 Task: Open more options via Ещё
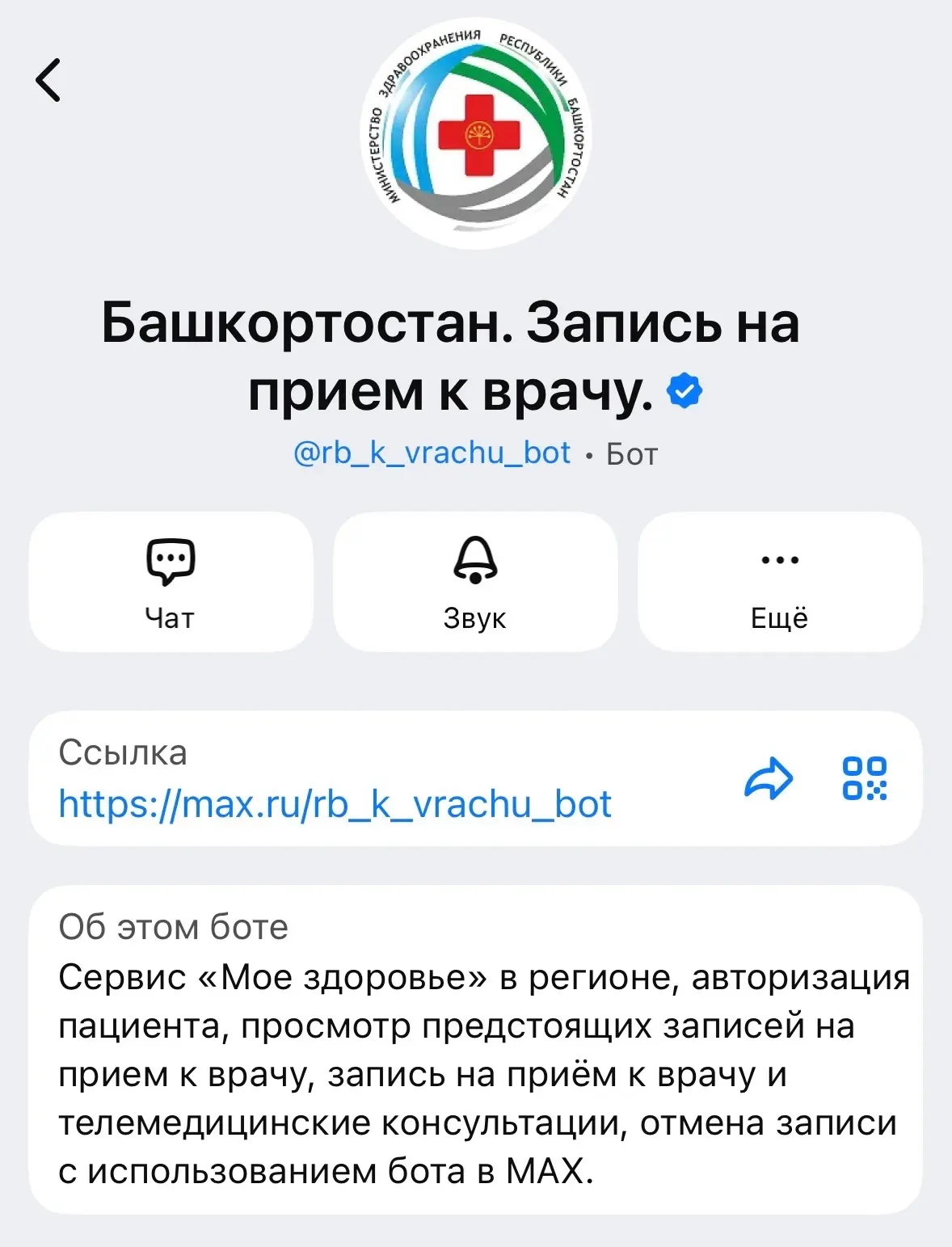(x=780, y=582)
